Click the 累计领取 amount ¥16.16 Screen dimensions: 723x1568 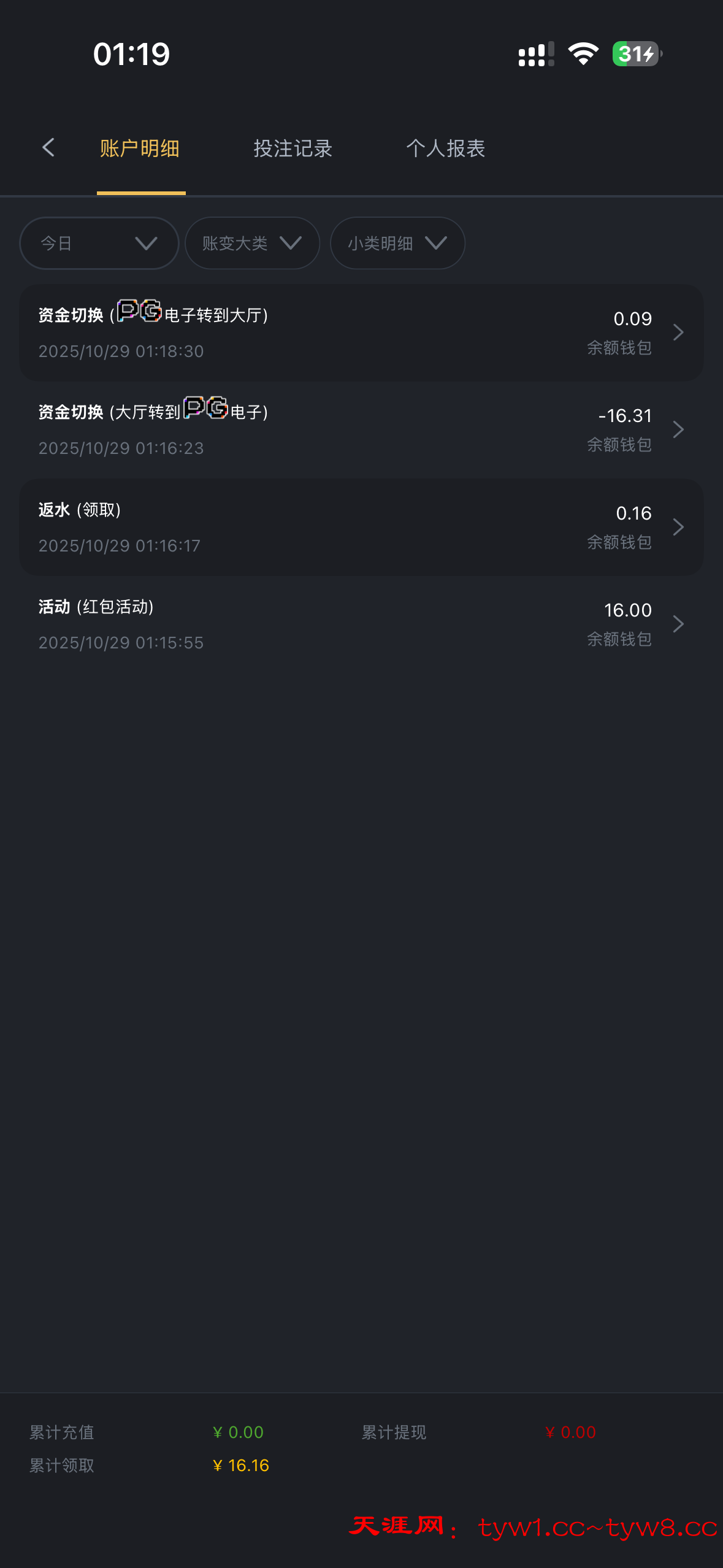tap(240, 1465)
